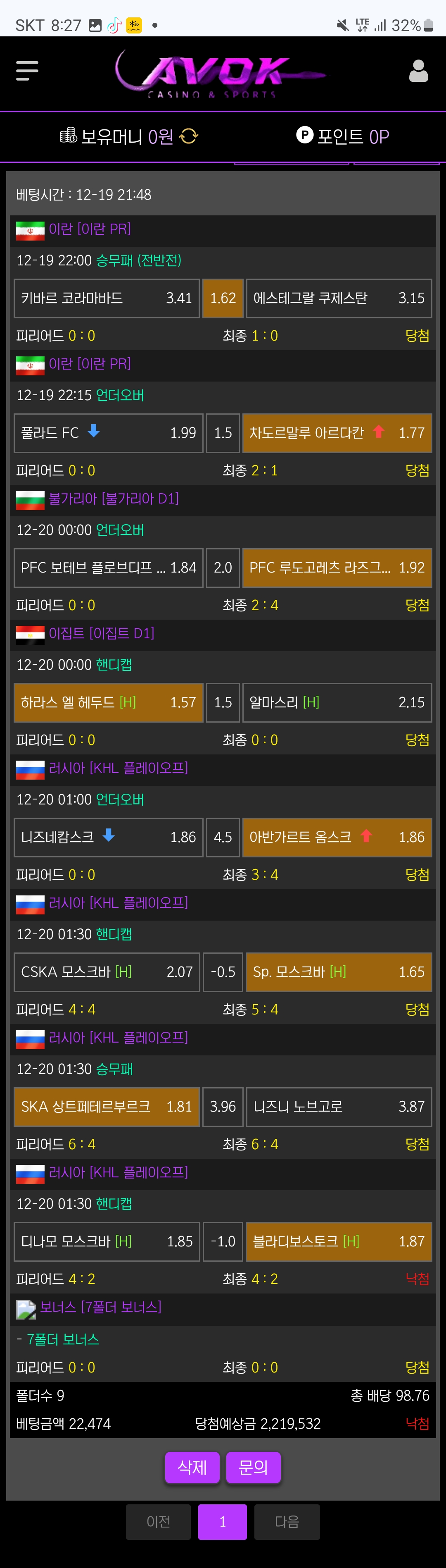The height and width of the screenshot is (1568, 446).
Task: Go to the 다음 page
Action: pos(287,1522)
